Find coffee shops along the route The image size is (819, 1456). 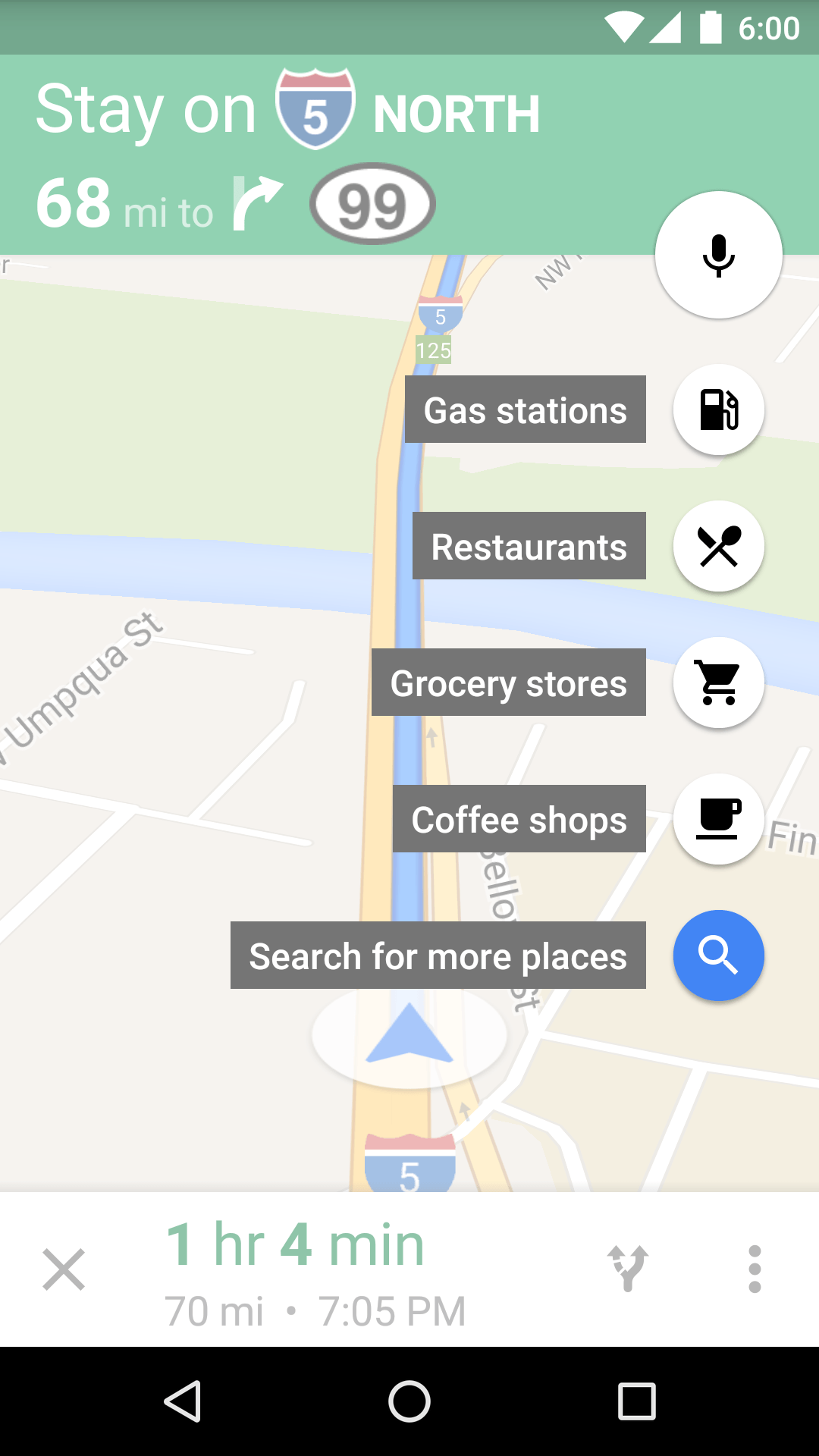(718, 819)
